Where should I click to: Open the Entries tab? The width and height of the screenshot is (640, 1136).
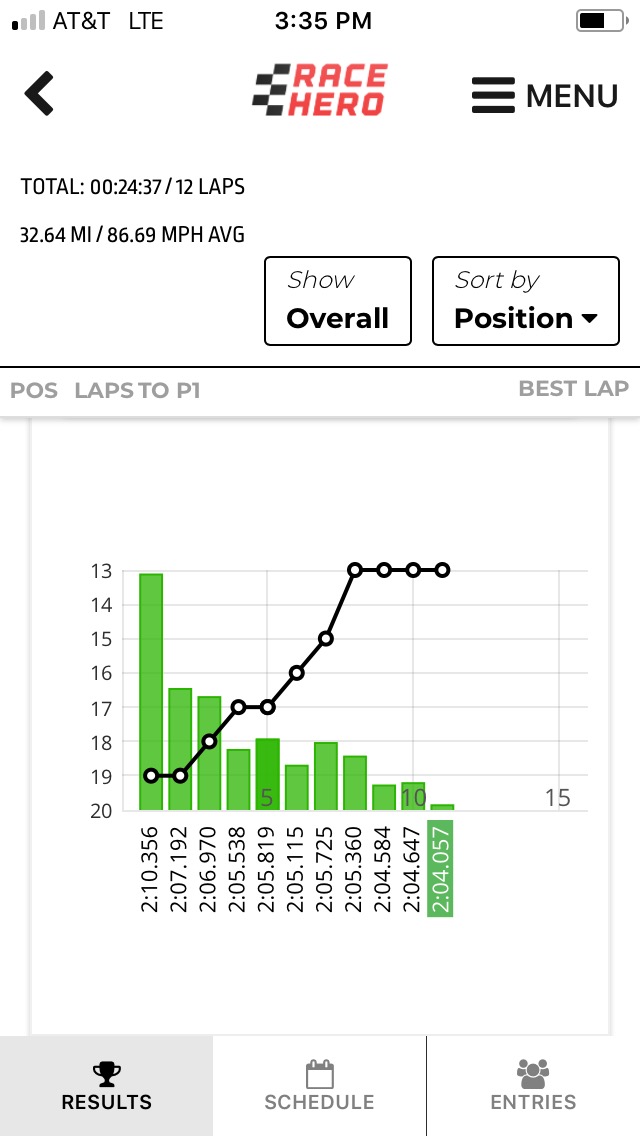(533, 1086)
